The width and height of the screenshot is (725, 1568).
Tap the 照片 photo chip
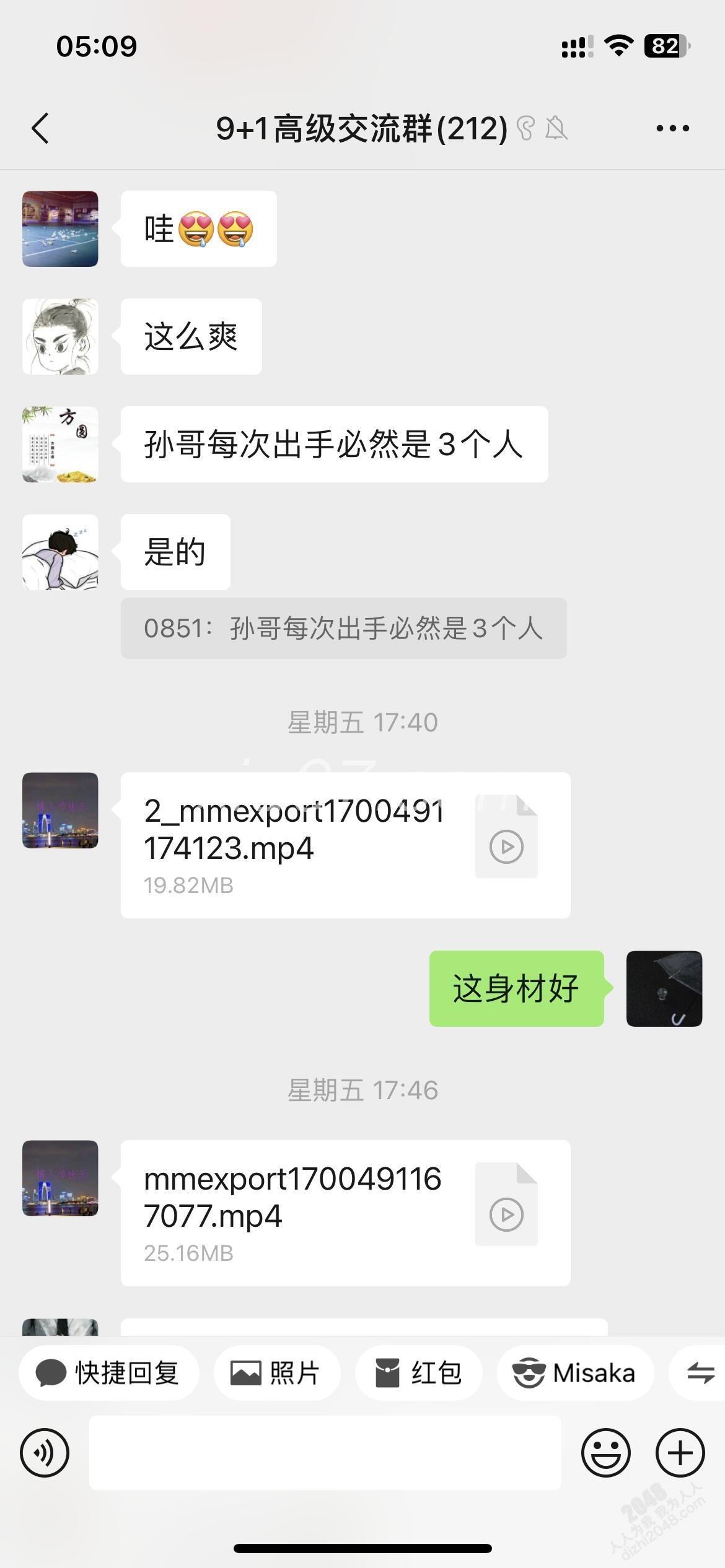pos(276,1373)
